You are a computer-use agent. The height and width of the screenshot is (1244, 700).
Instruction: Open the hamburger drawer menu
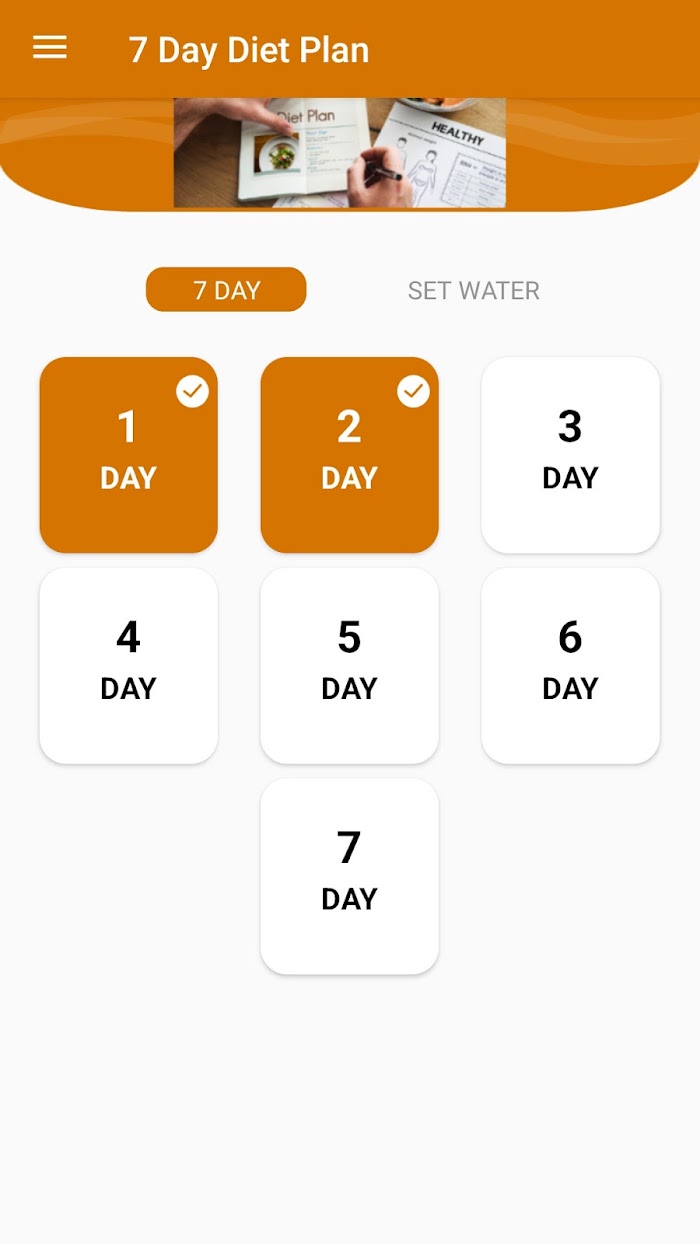tap(50, 48)
